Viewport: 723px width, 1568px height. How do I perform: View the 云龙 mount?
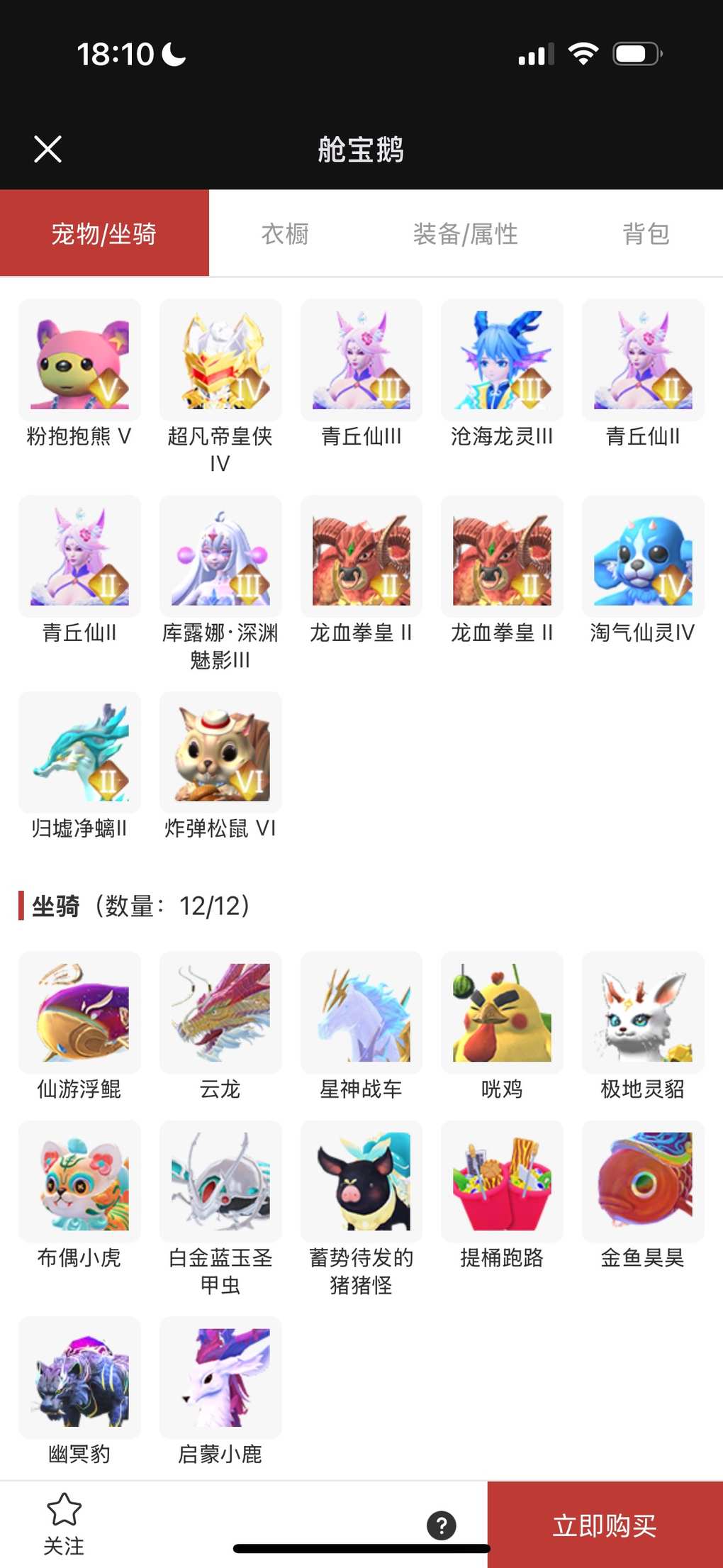pyautogui.click(x=220, y=1013)
